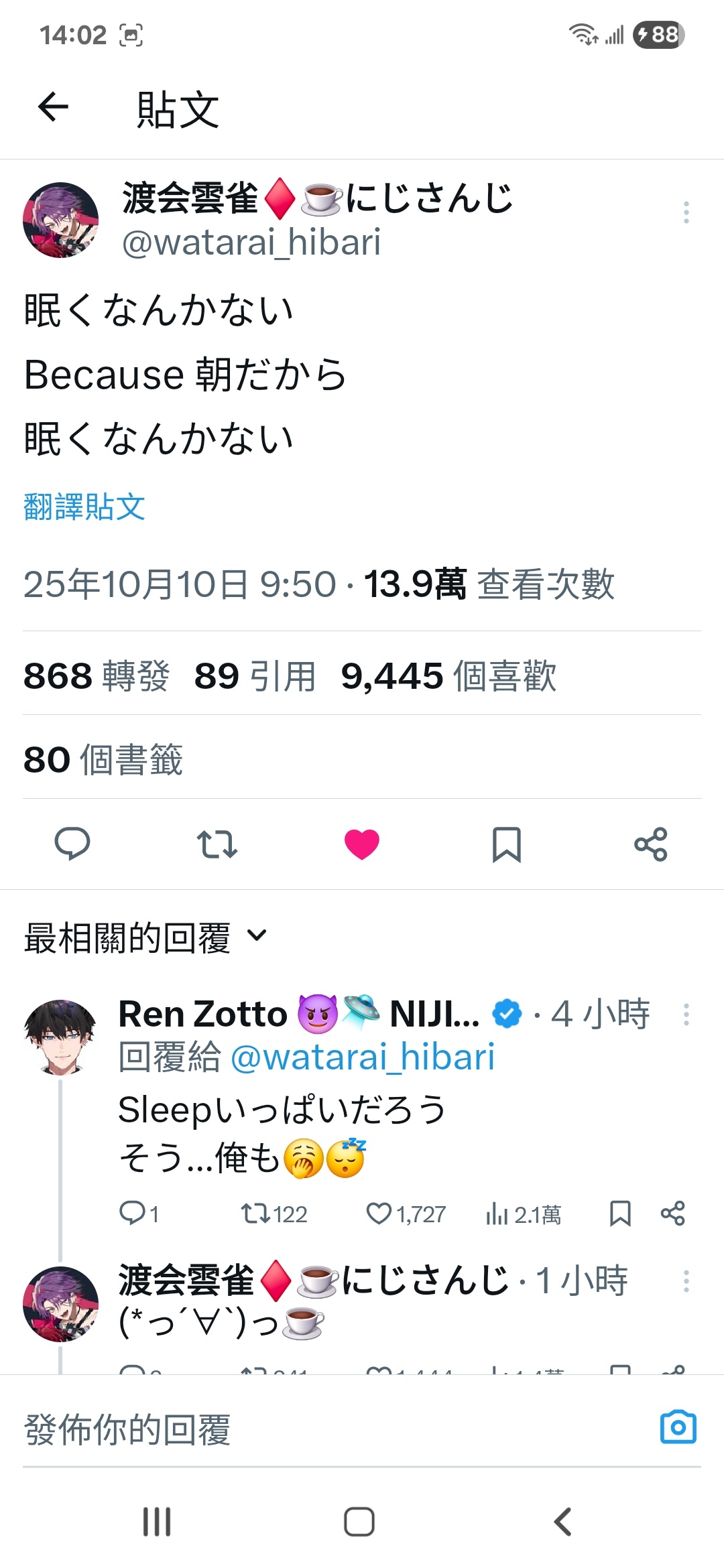This screenshot has width=724, height=1568.
Task: Unlike the main post with pink heart
Action: tap(362, 844)
